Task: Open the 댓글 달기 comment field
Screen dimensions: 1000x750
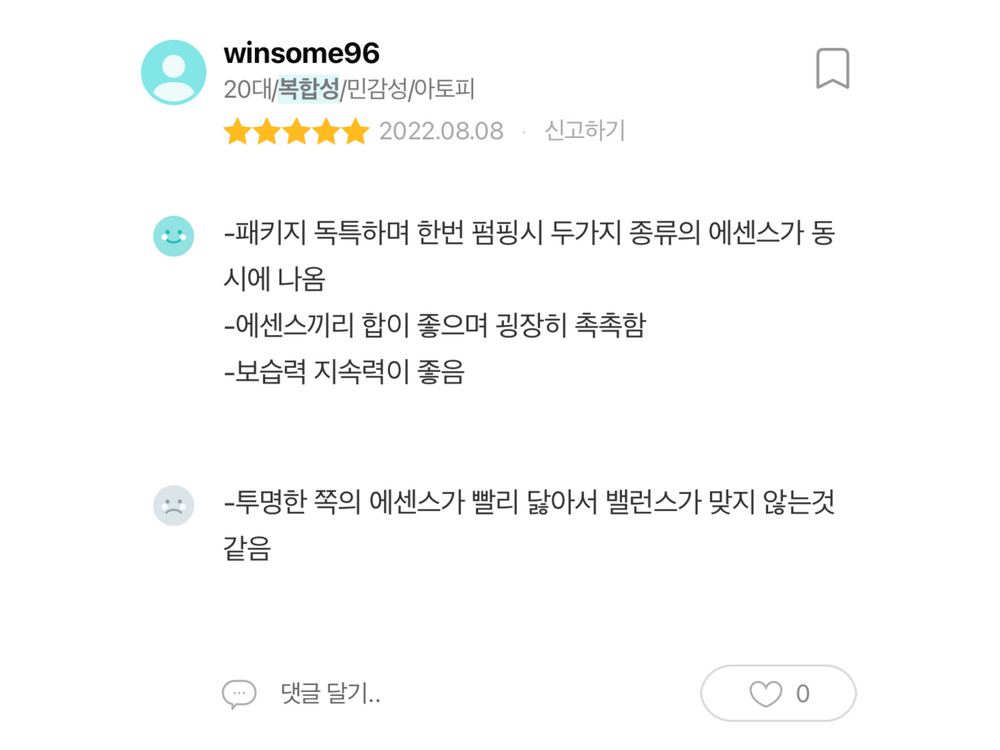Action: click(330, 694)
